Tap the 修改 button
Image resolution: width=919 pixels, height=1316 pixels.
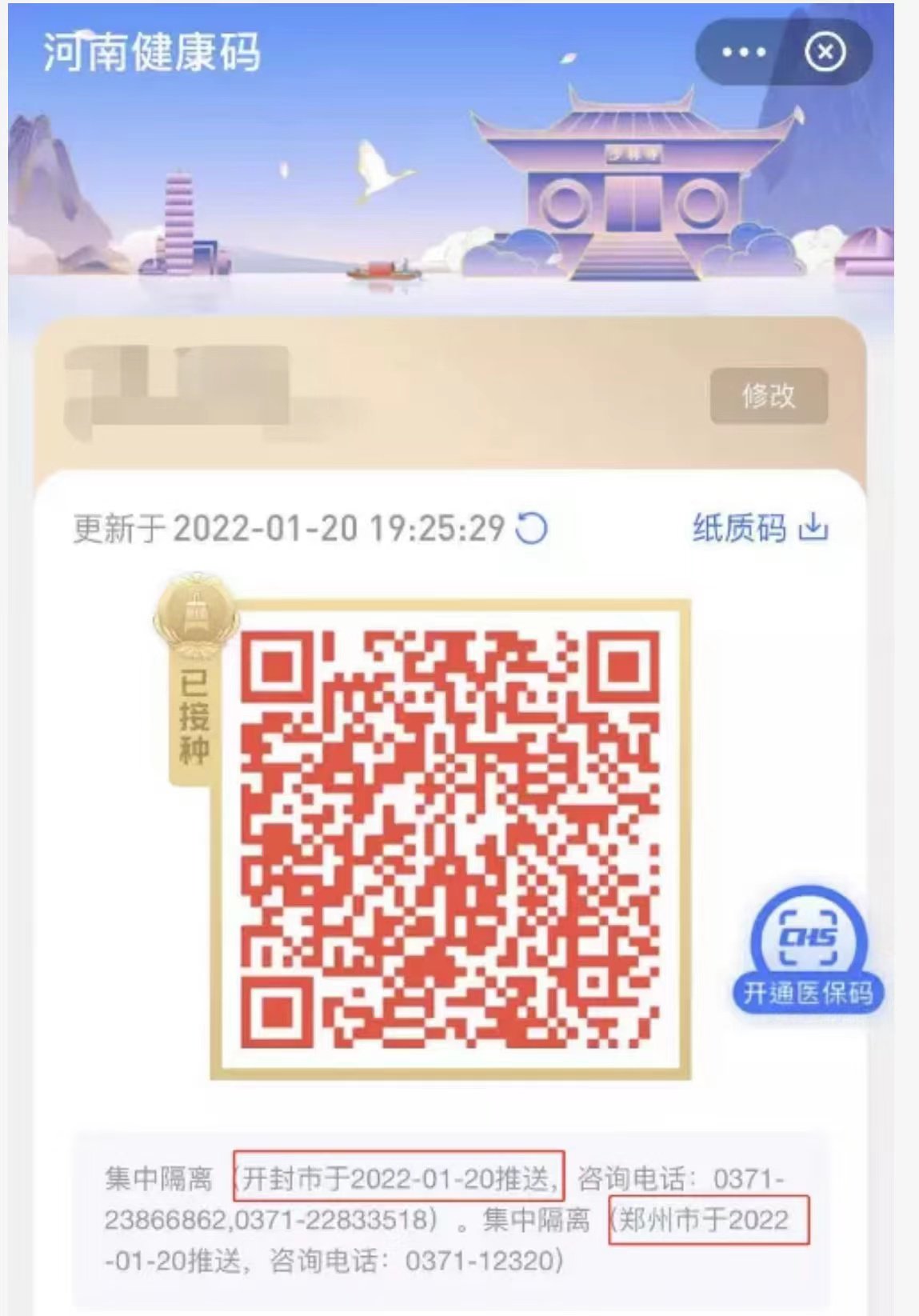768,395
